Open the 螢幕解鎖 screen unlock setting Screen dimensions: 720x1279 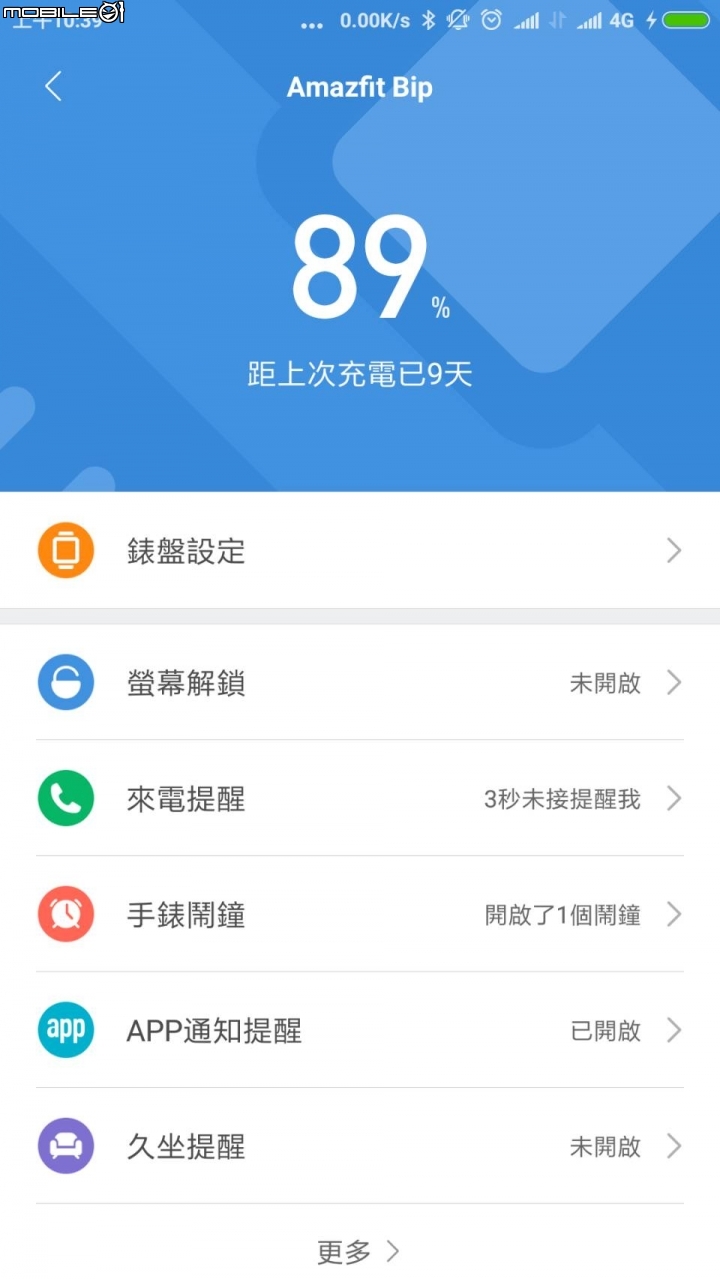360,683
